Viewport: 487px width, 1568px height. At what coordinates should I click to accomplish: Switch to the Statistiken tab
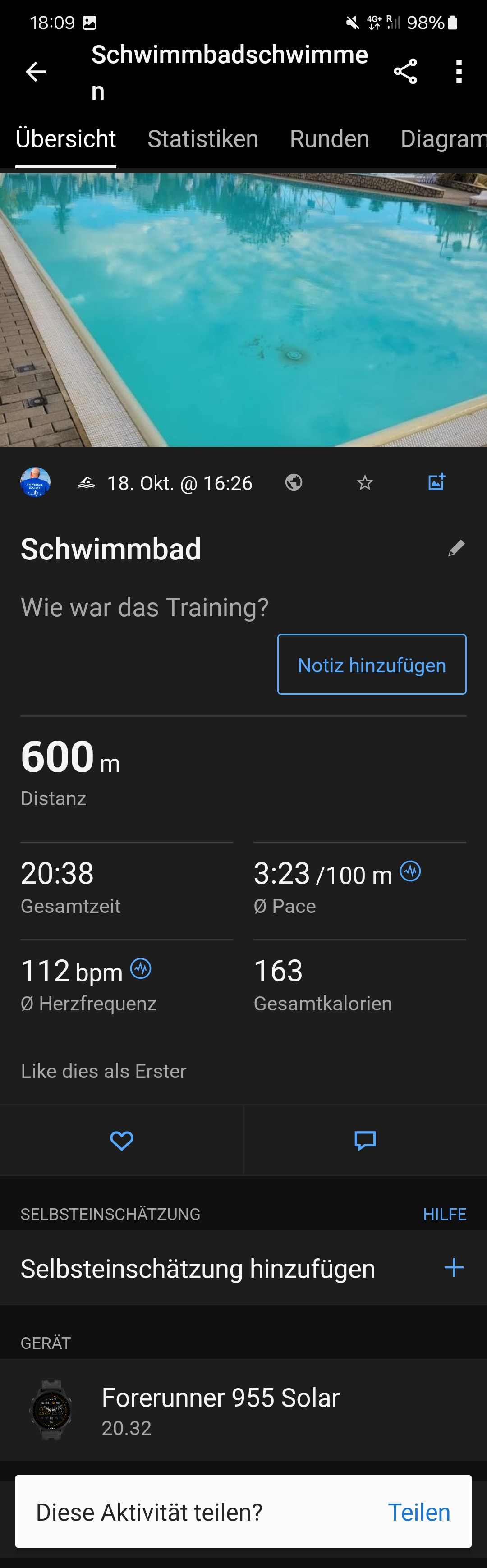pos(203,139)
